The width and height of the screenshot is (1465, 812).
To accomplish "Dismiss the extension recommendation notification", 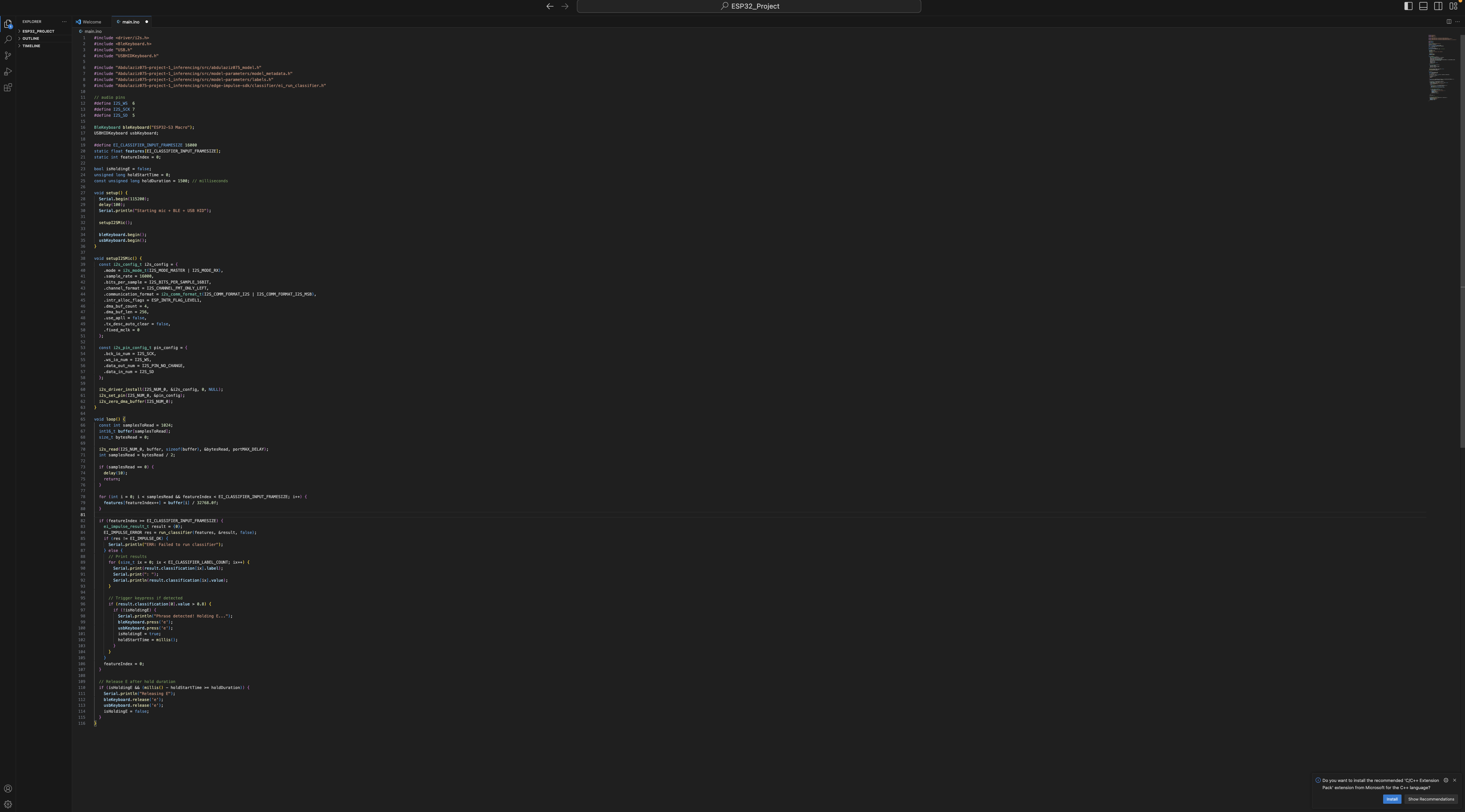I will [x=1455, y=780].
